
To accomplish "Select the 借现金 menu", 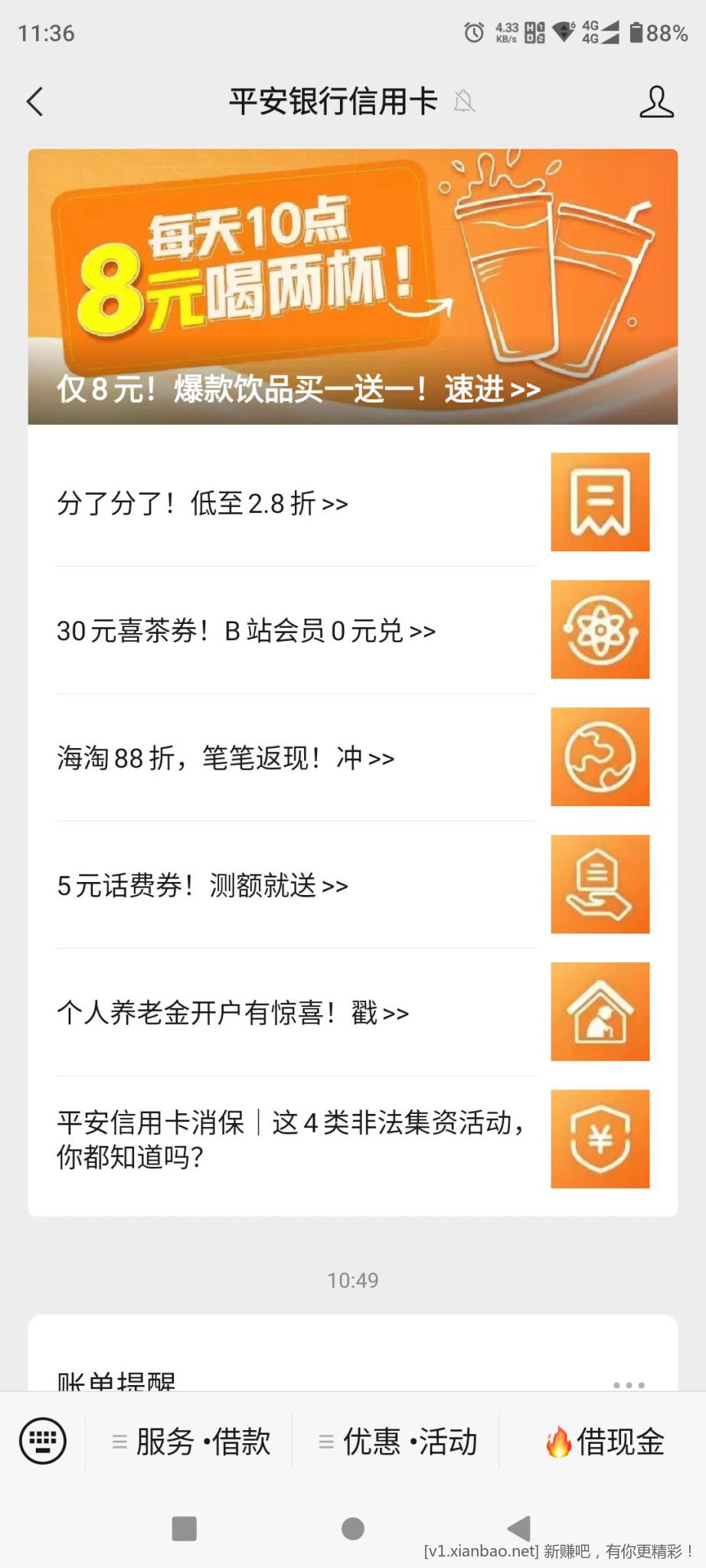I will 605,1442.
